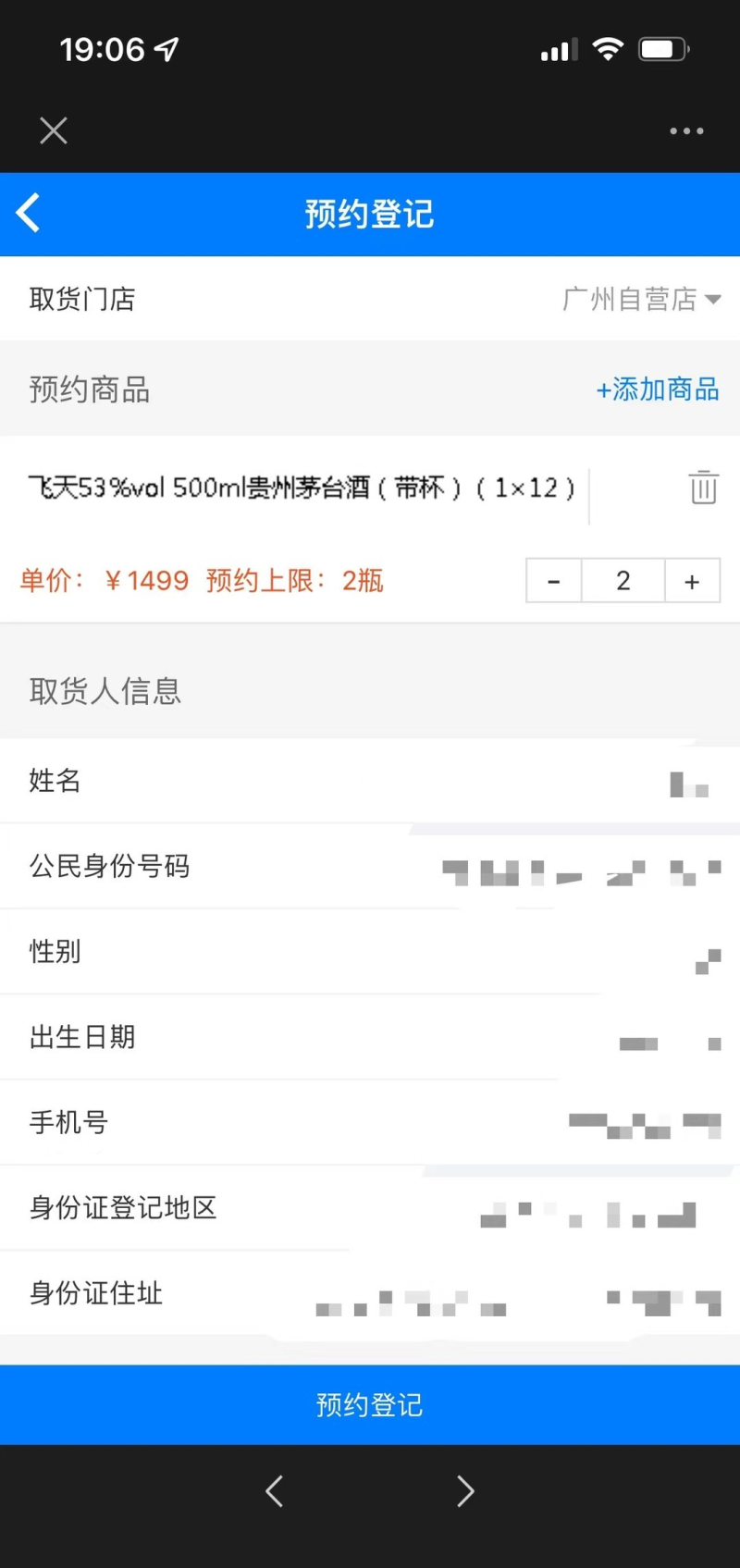Increase the bottle quantity by one
Screen dimensions: 740x1568
click(x=692, y=581)
